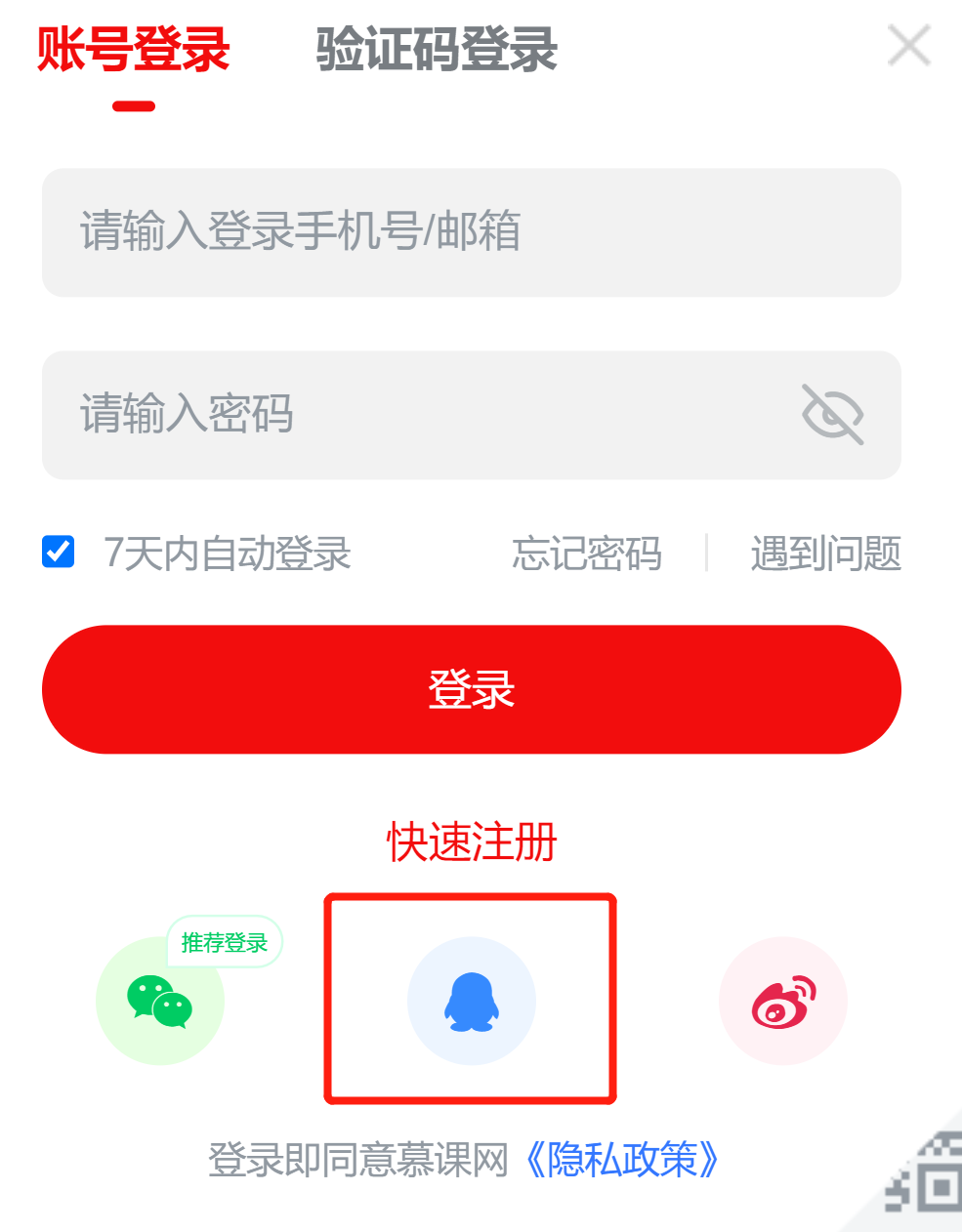The height and width of the screenshot is (1232, 962).
Task: Switch to the 验证码登录 tab
Action: pyautogui.click(x=436, y=50)
